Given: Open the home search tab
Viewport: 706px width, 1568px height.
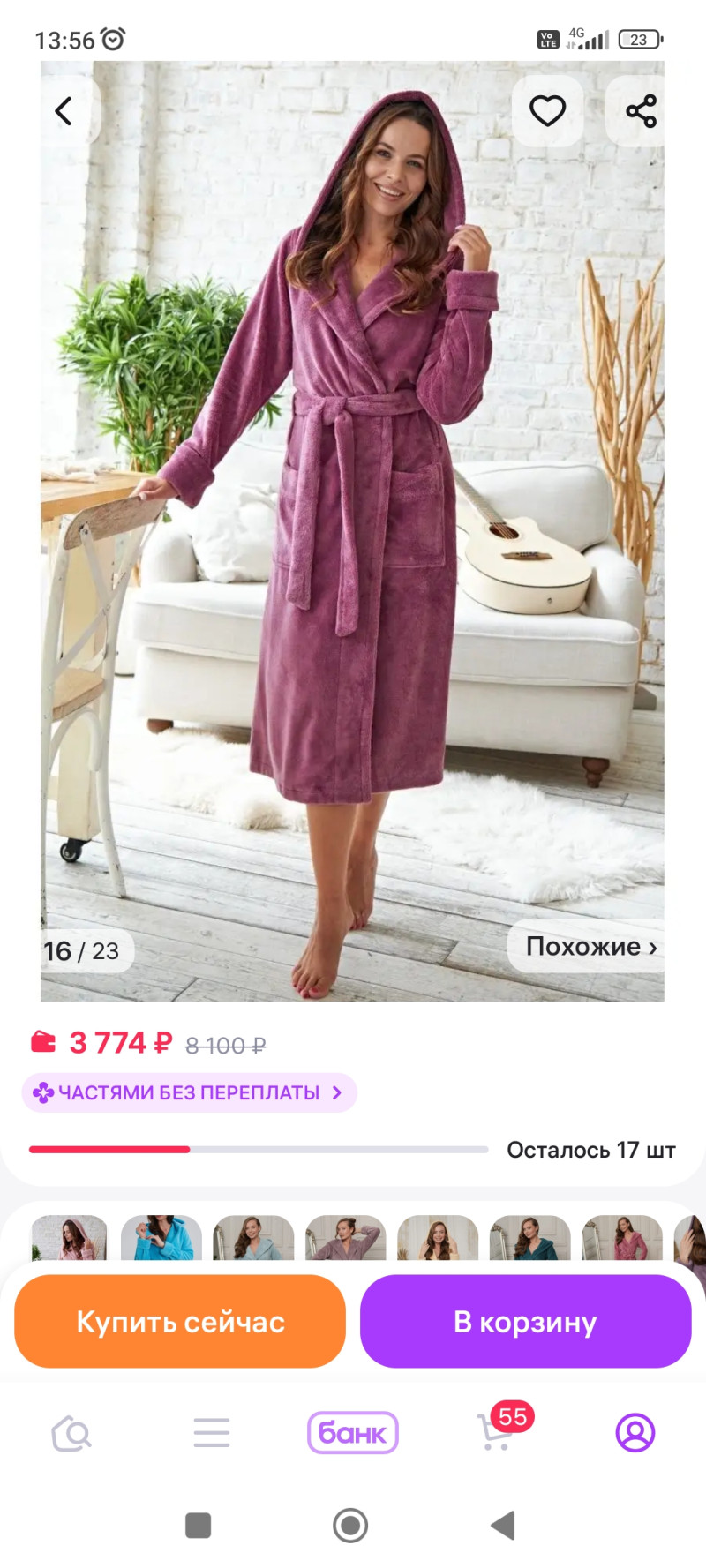Looking at the screenshot, I should (x=71, y=1433).
